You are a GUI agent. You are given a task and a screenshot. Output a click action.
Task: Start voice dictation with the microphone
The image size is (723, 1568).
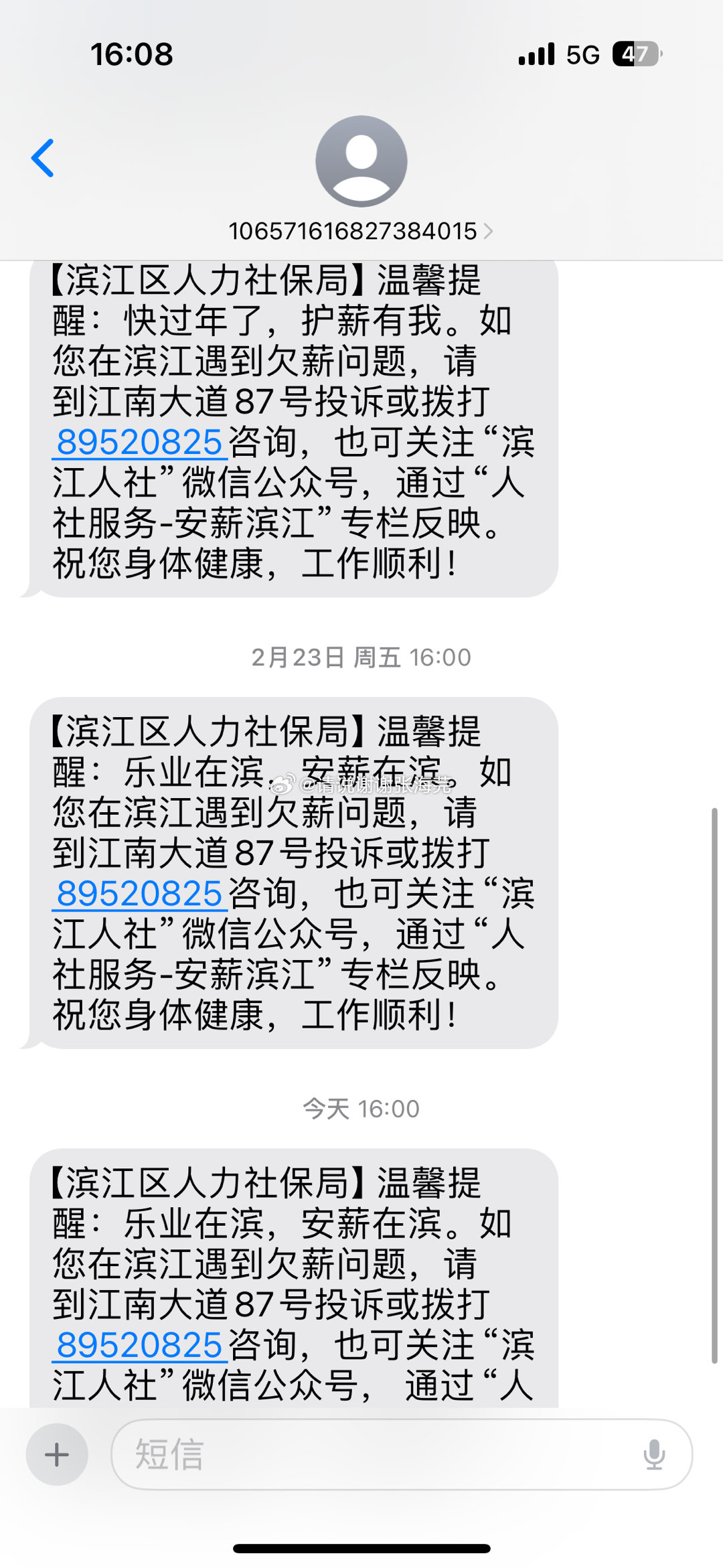pyautogui.click(x=654, y=1454)
